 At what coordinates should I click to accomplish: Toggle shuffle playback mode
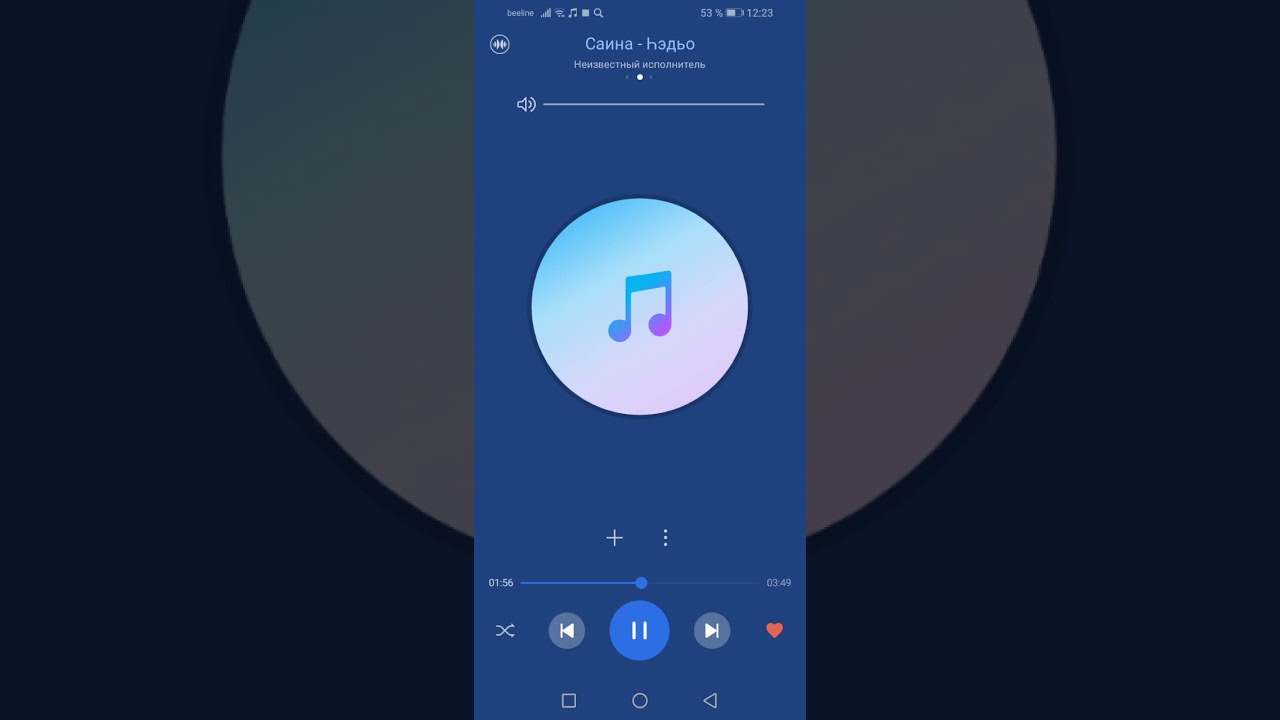point(505,630)
